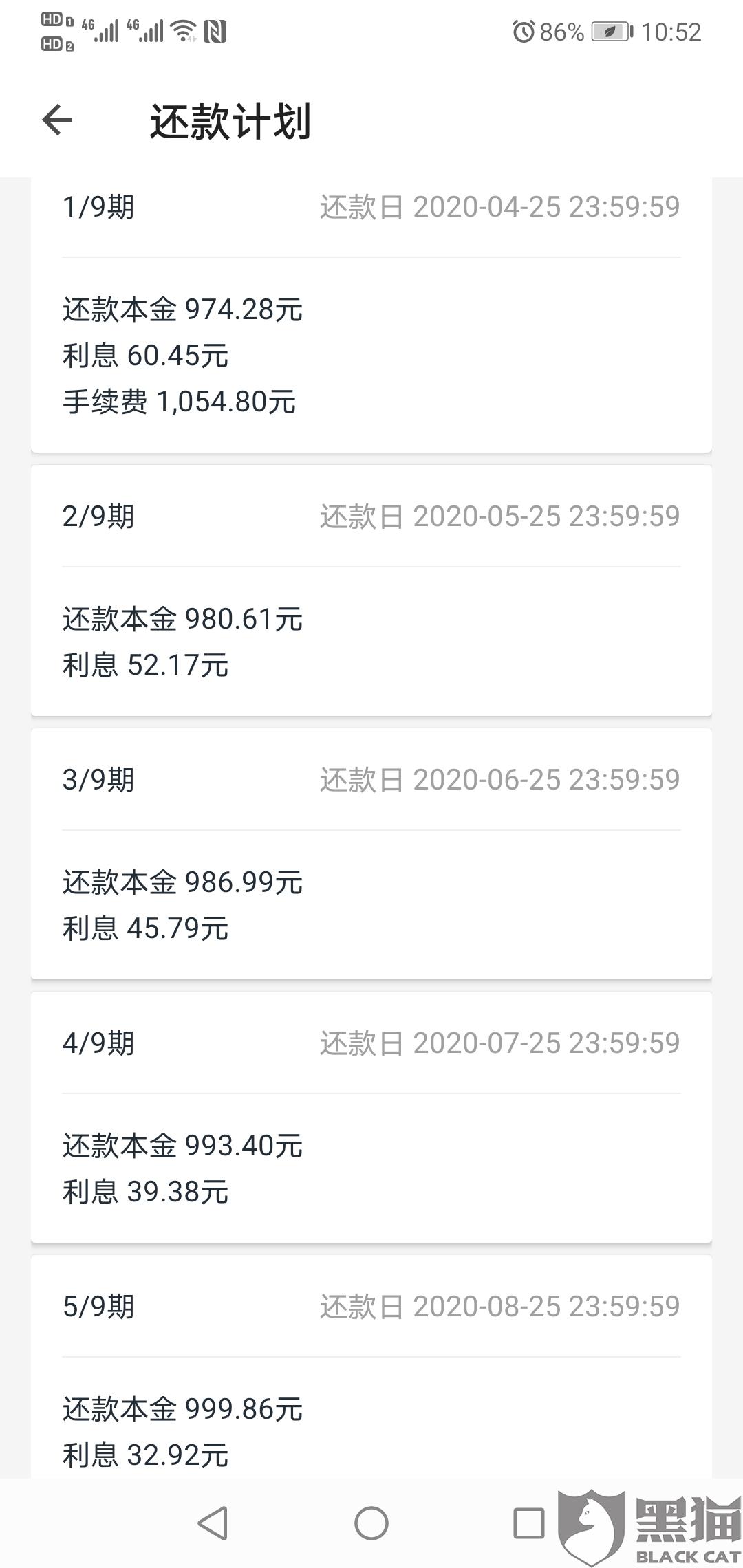Go back from the 还款计划 page
This screenshot has width=743, height=1568.
pos(57,120)
